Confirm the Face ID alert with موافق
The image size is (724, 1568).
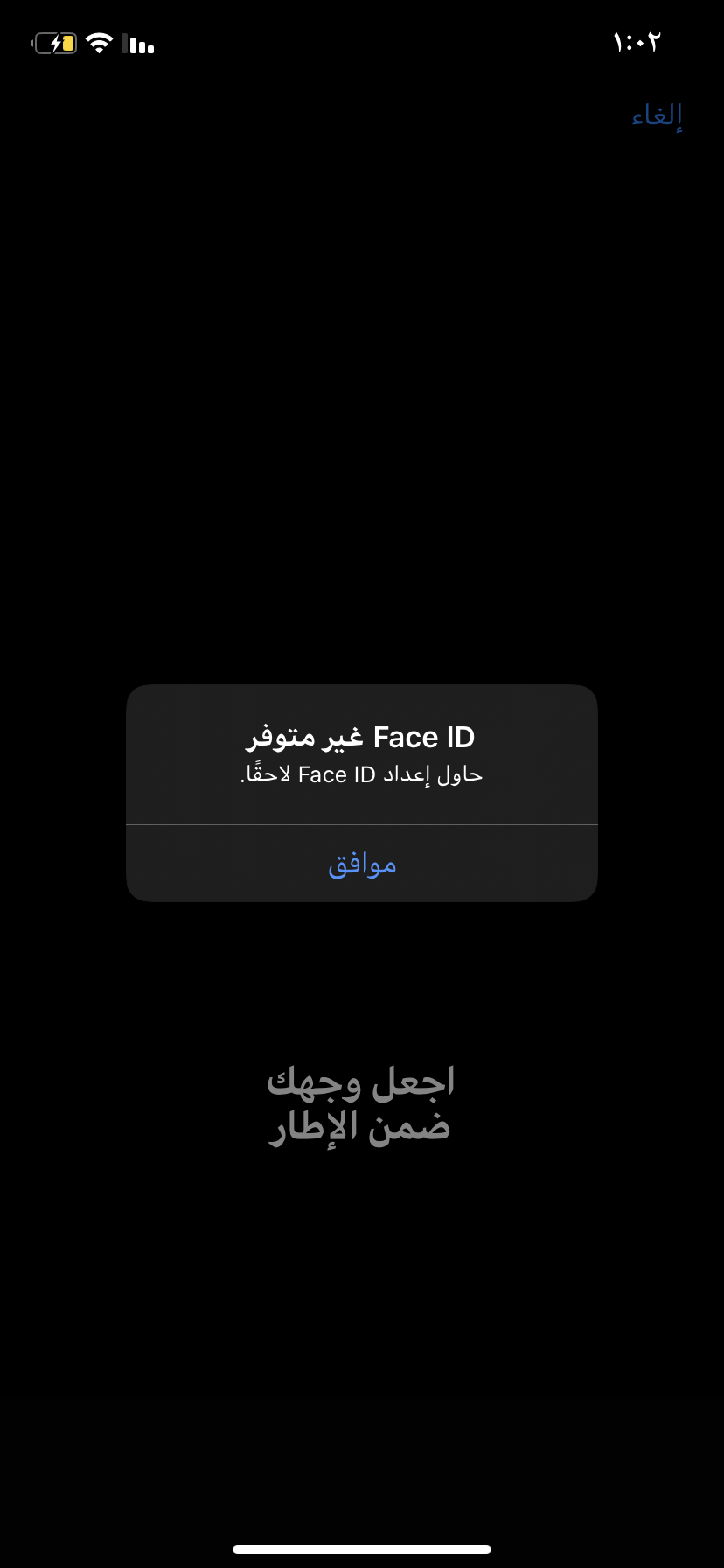(x=362, y=864)
